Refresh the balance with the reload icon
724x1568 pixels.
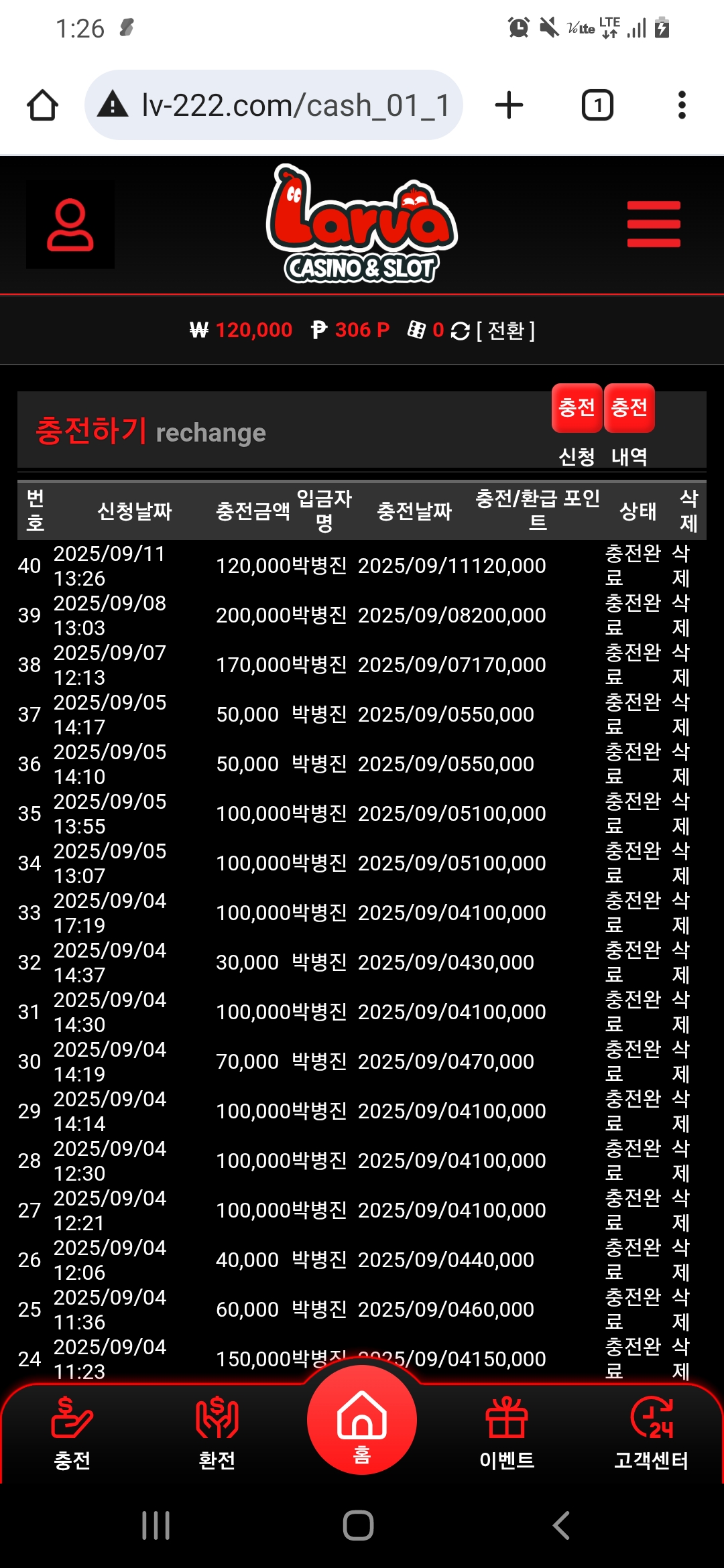click(461, 331)
